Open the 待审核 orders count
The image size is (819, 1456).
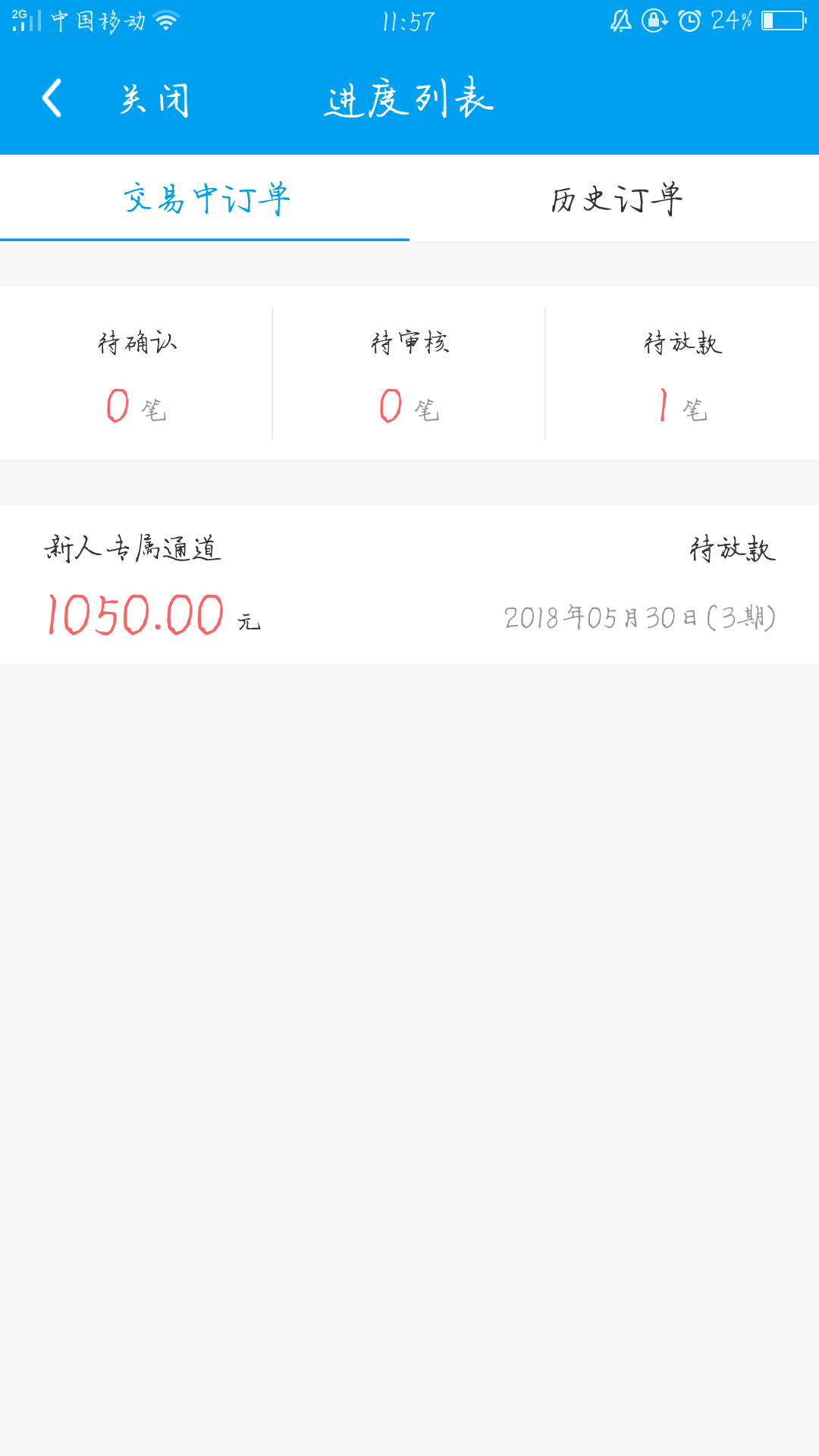[409, 373]
